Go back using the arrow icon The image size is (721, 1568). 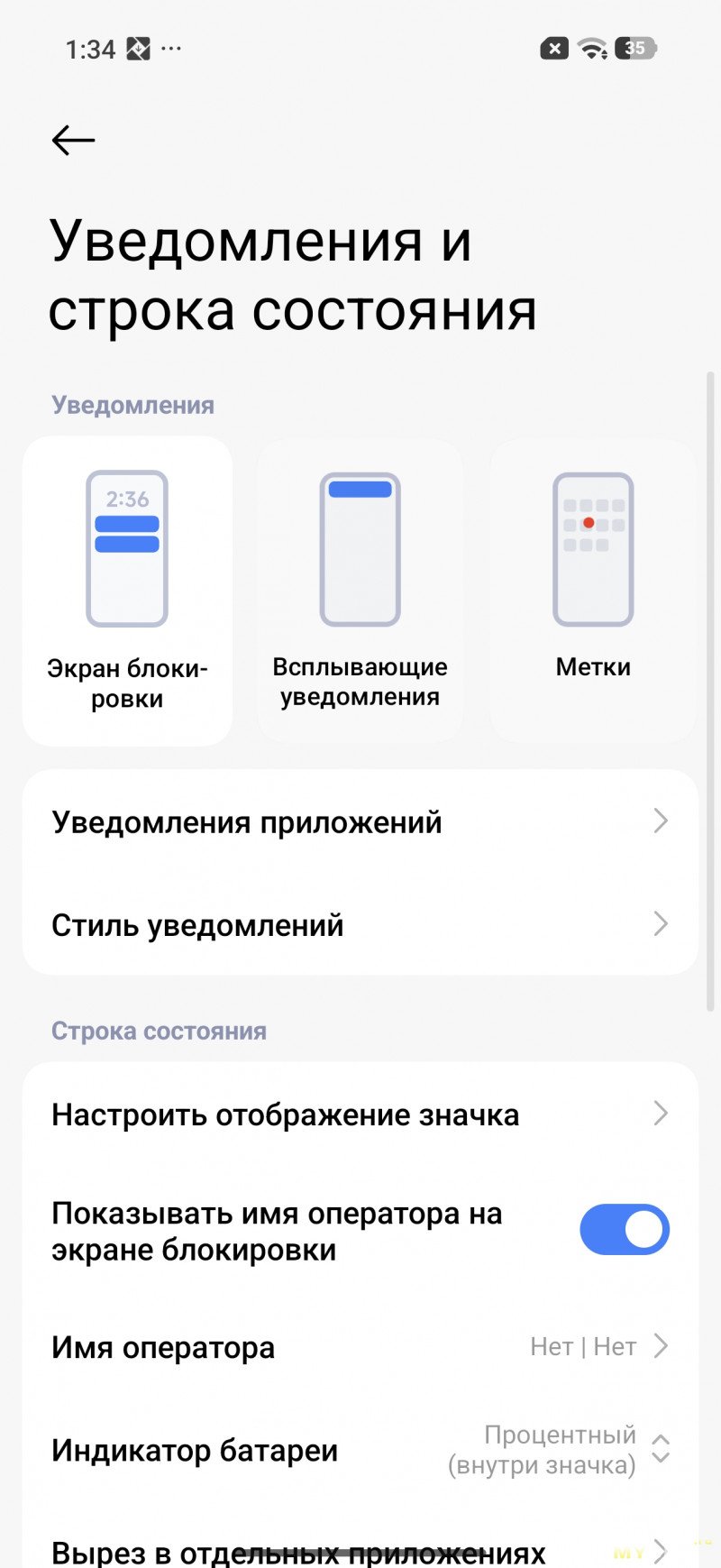73,141
